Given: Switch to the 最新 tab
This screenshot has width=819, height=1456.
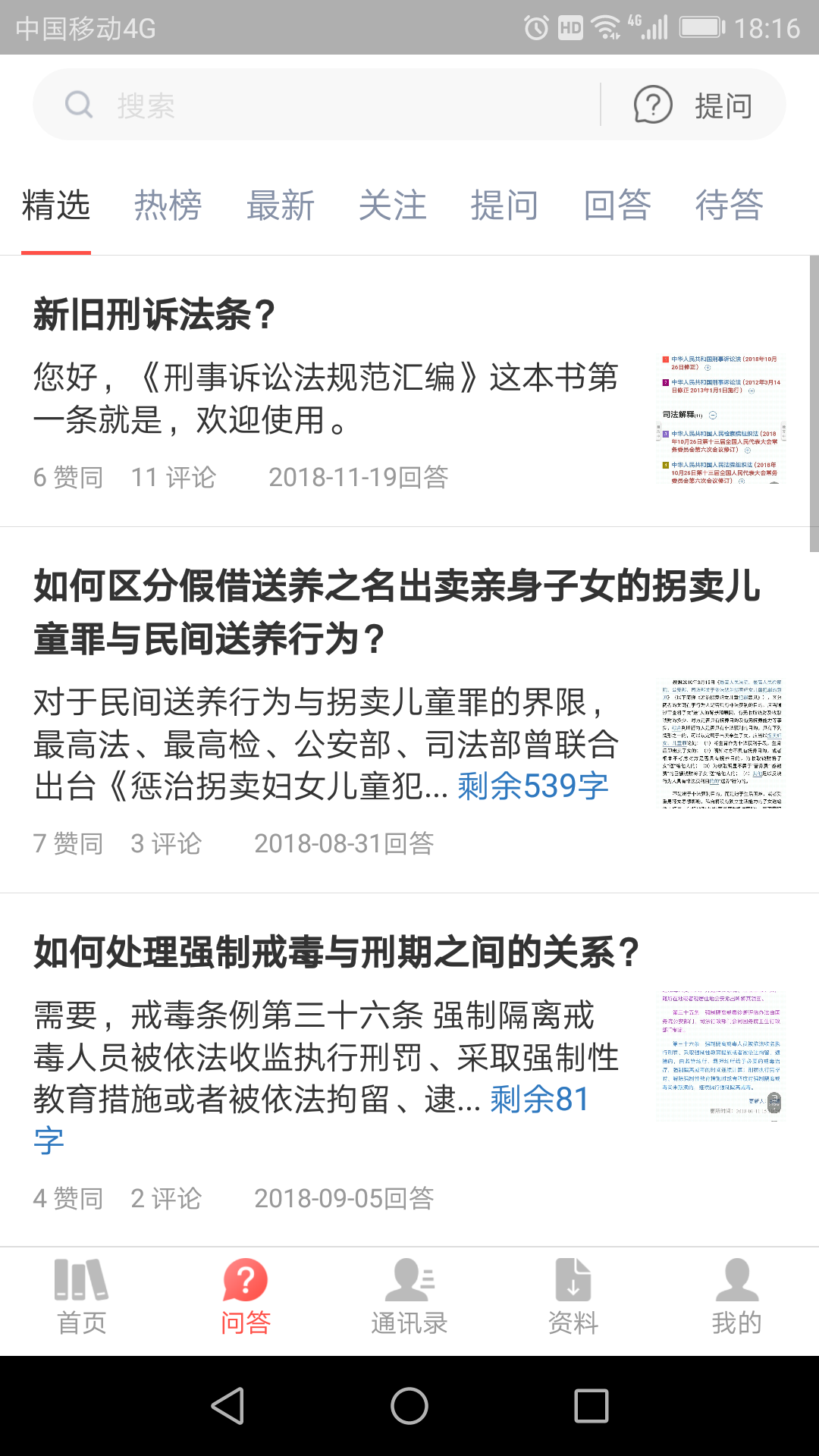Looking at the screenshot, I should coord(280,206).
